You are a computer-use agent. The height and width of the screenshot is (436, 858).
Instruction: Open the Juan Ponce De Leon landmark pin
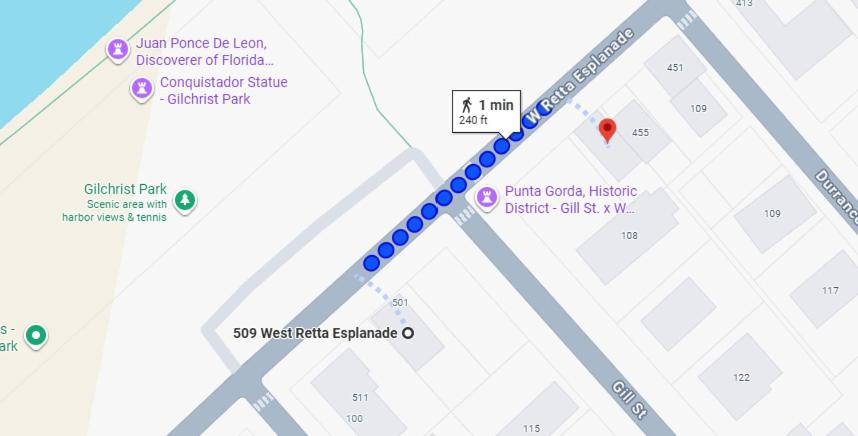[x=118, y=49]
